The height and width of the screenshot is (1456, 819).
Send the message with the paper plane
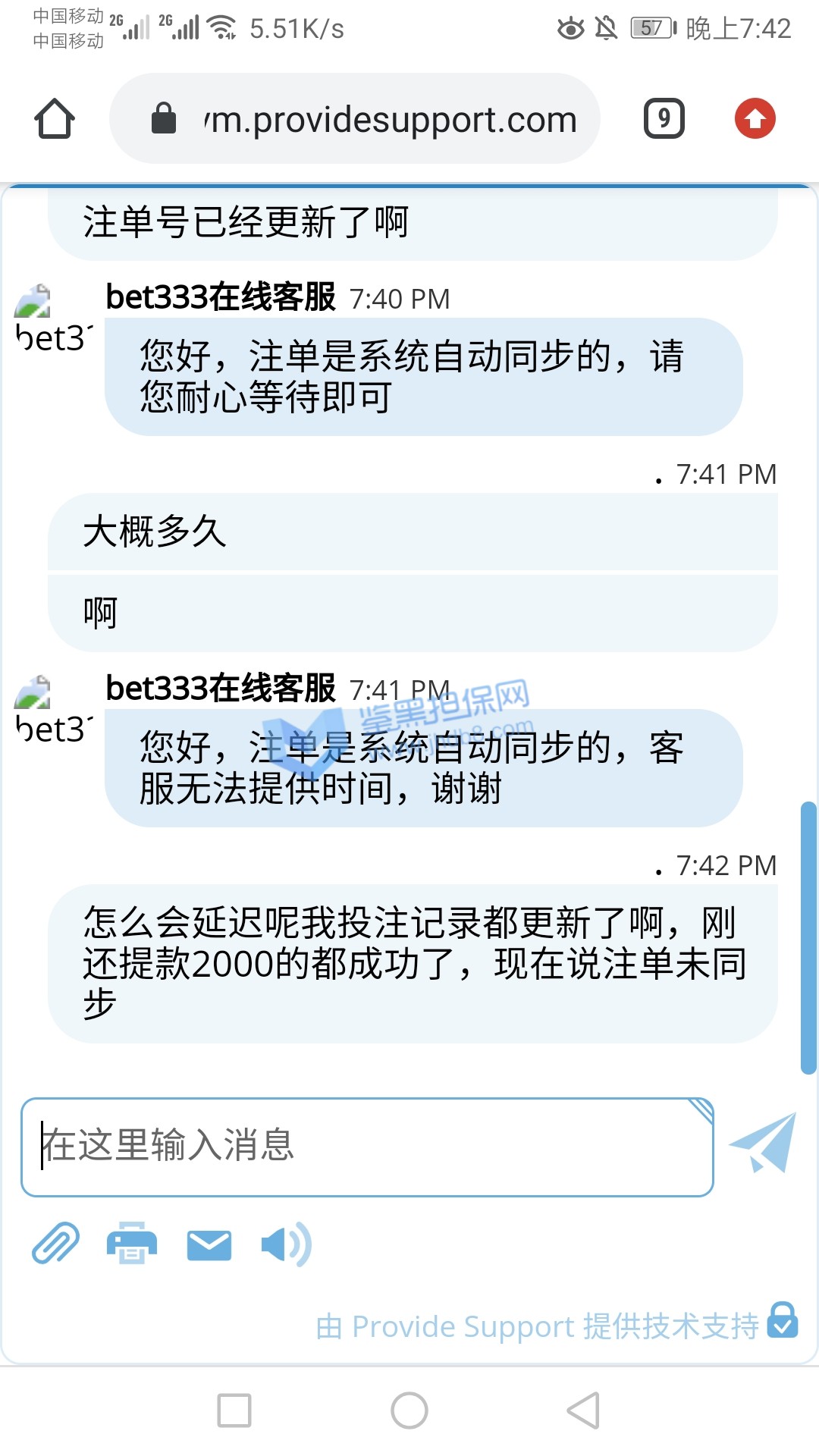pyautogui.click(x=764, y=1143)
